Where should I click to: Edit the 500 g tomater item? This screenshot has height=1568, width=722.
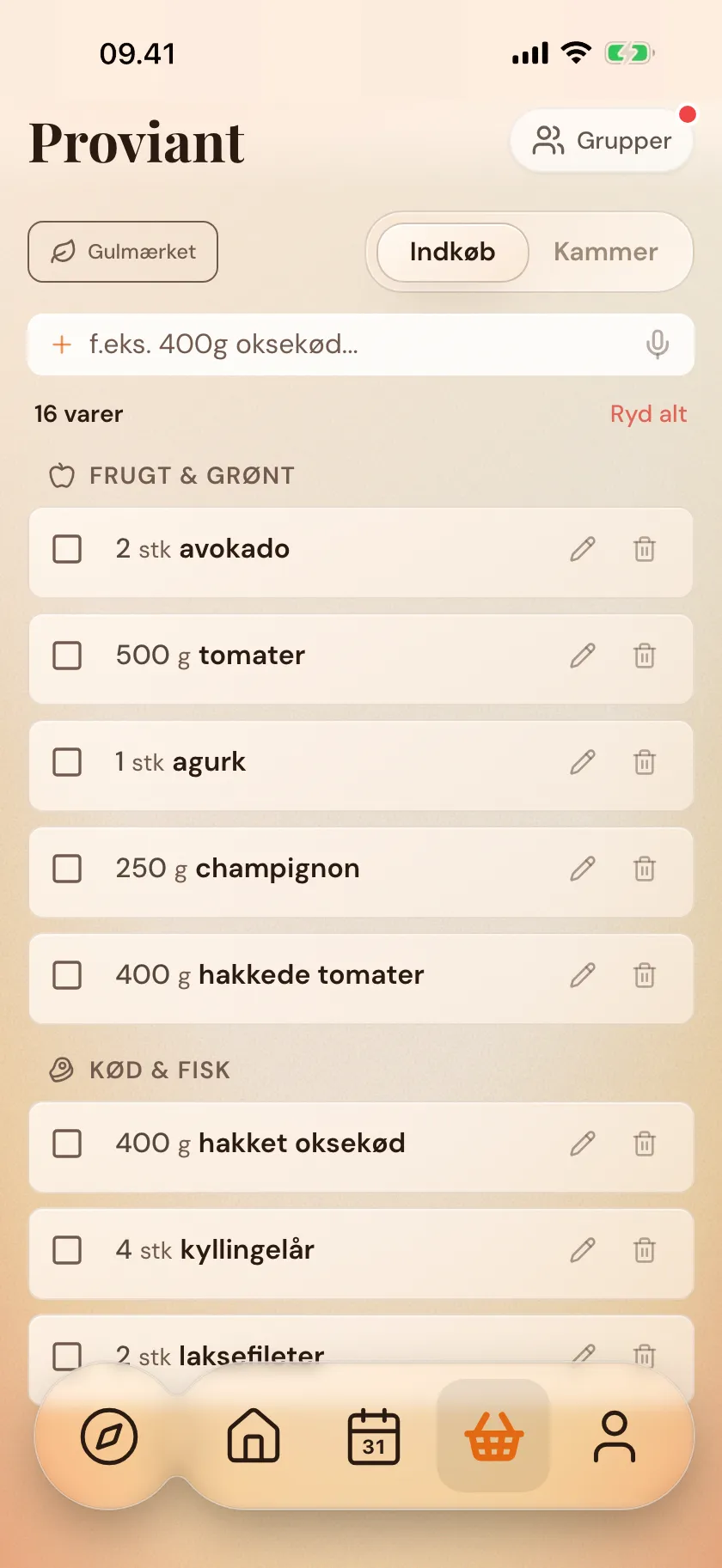(x=583, y=656)
